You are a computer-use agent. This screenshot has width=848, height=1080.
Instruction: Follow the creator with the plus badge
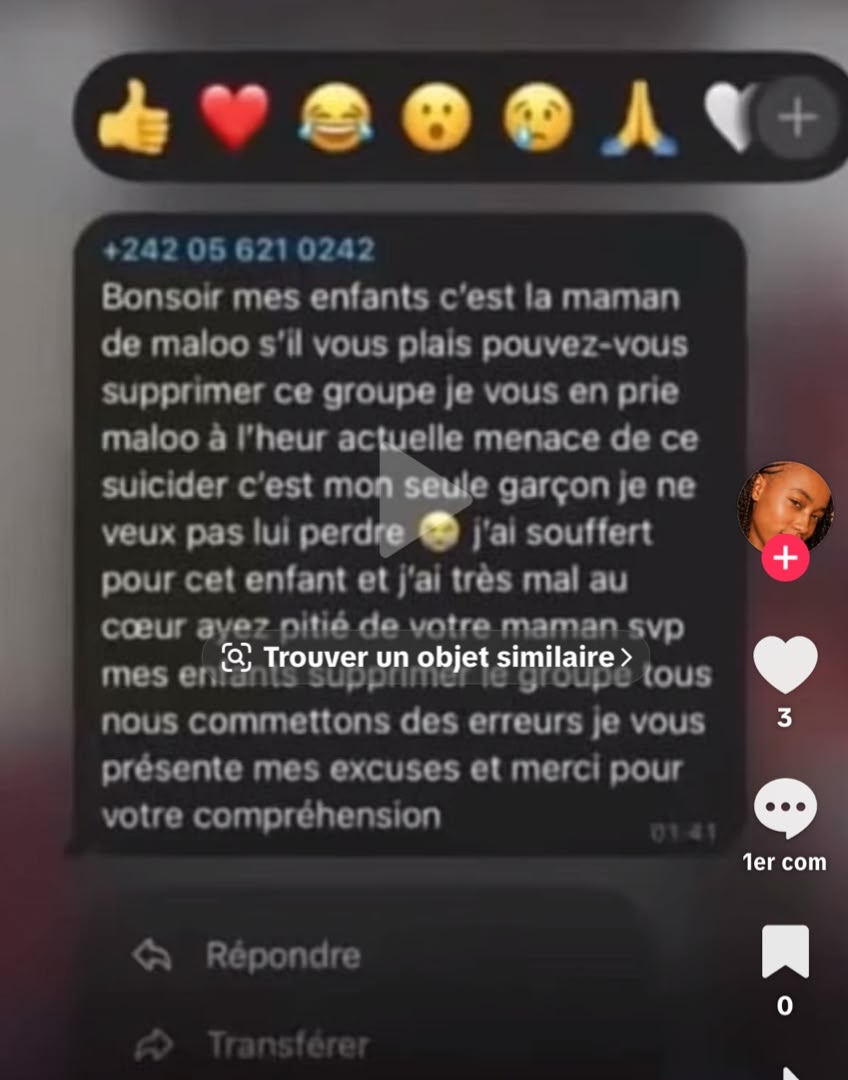(785, 558)
